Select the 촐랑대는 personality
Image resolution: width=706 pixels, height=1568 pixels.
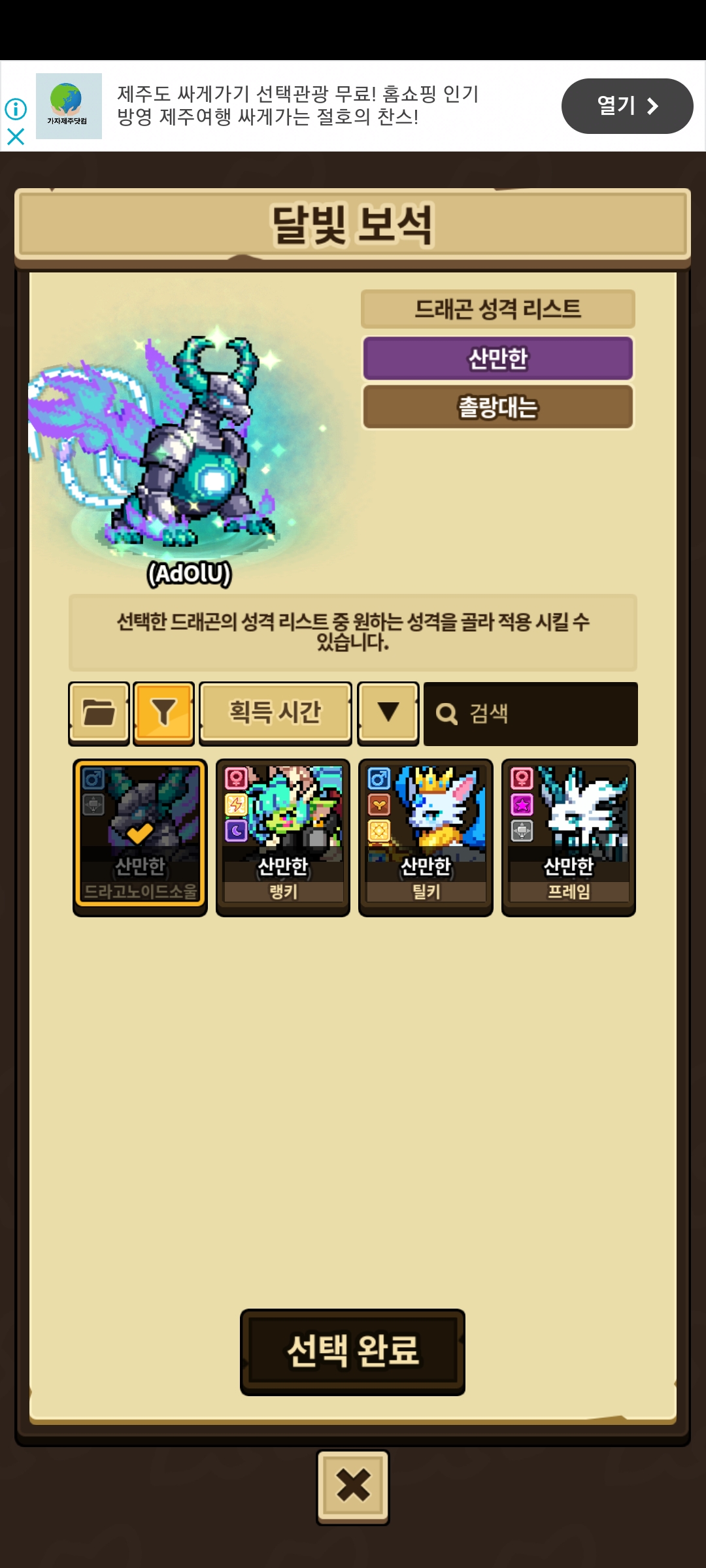click(497, 407)
